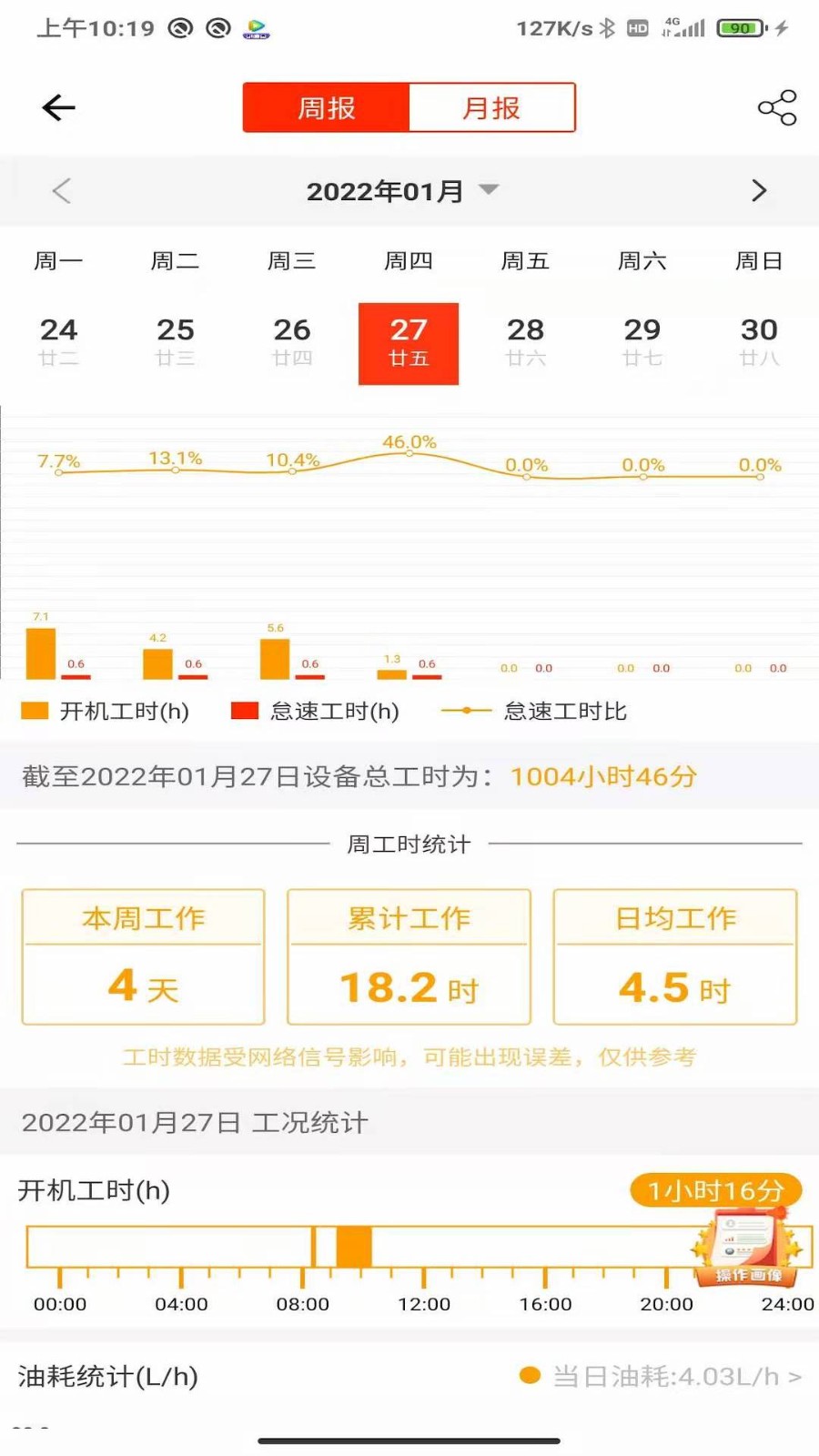The height and width of the screenshot is (1456, 819).
Task: Share this weekly report
Action: point(776,107)
